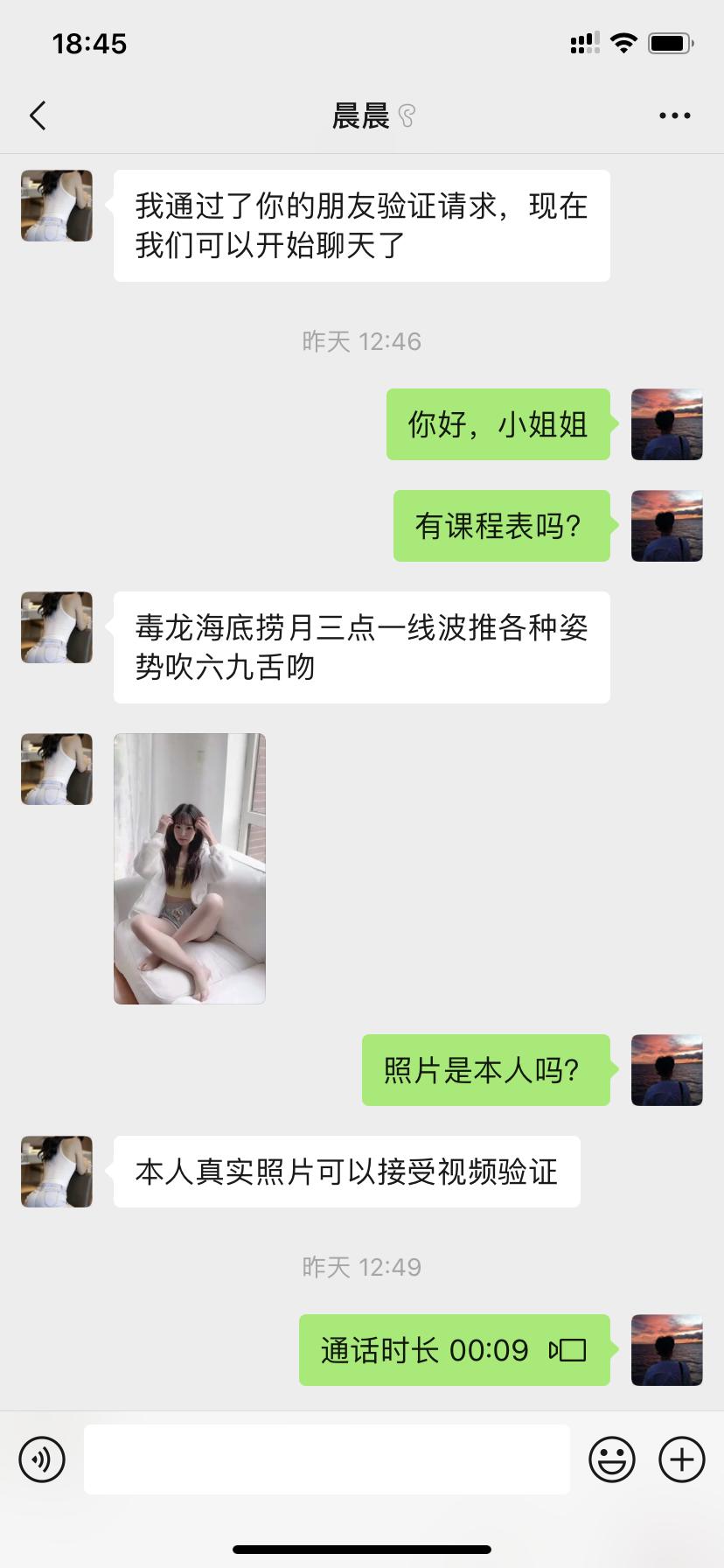Image resolution: width=724 pixels, height=1568 pixels.
Task: Tap the video call icon in the call message
Action: [569, 1350]
